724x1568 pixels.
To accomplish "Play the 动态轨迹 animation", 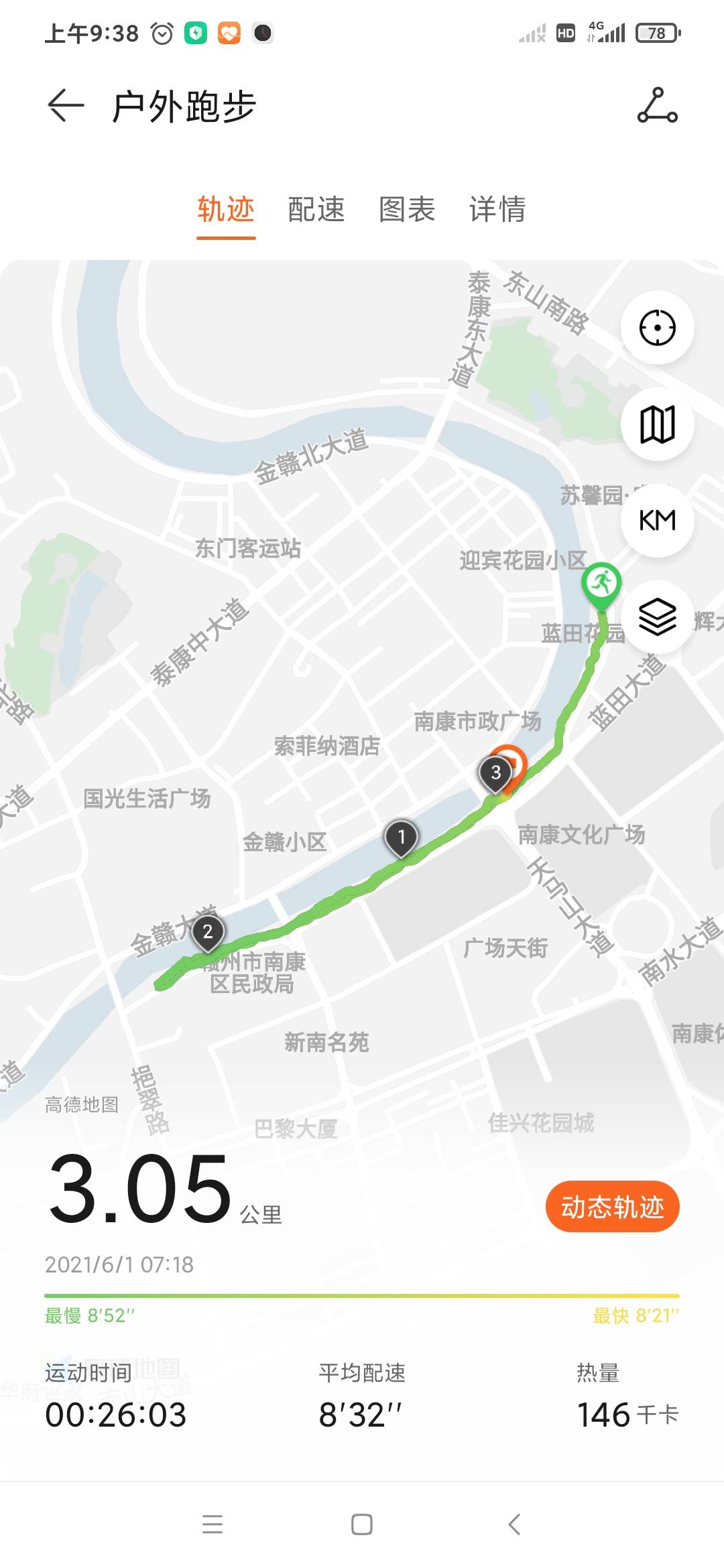I will (613, 1207).
